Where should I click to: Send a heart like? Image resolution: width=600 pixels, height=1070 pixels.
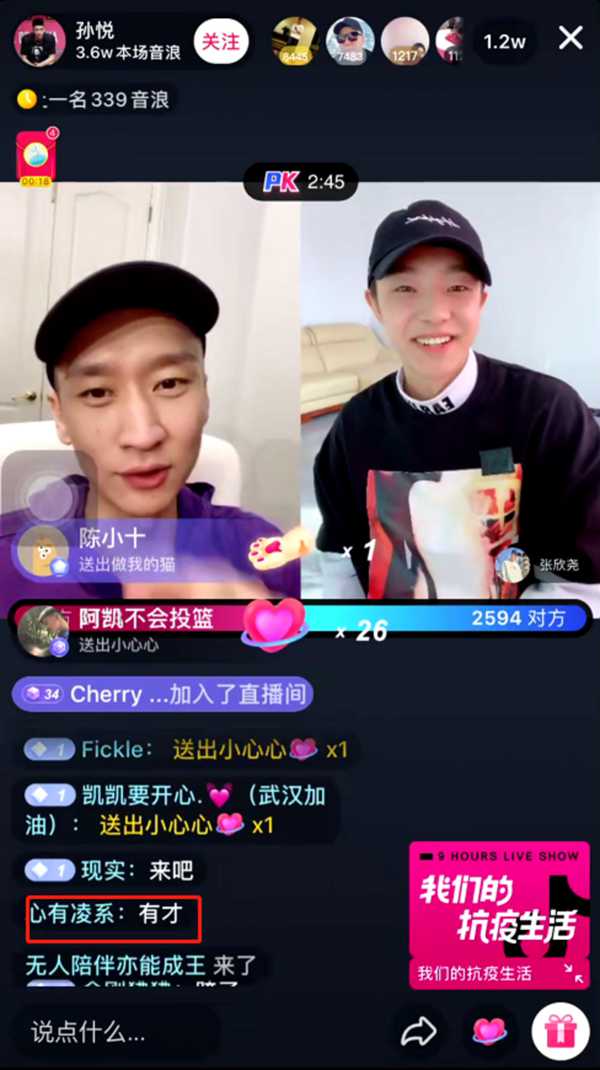(489, 1031)
